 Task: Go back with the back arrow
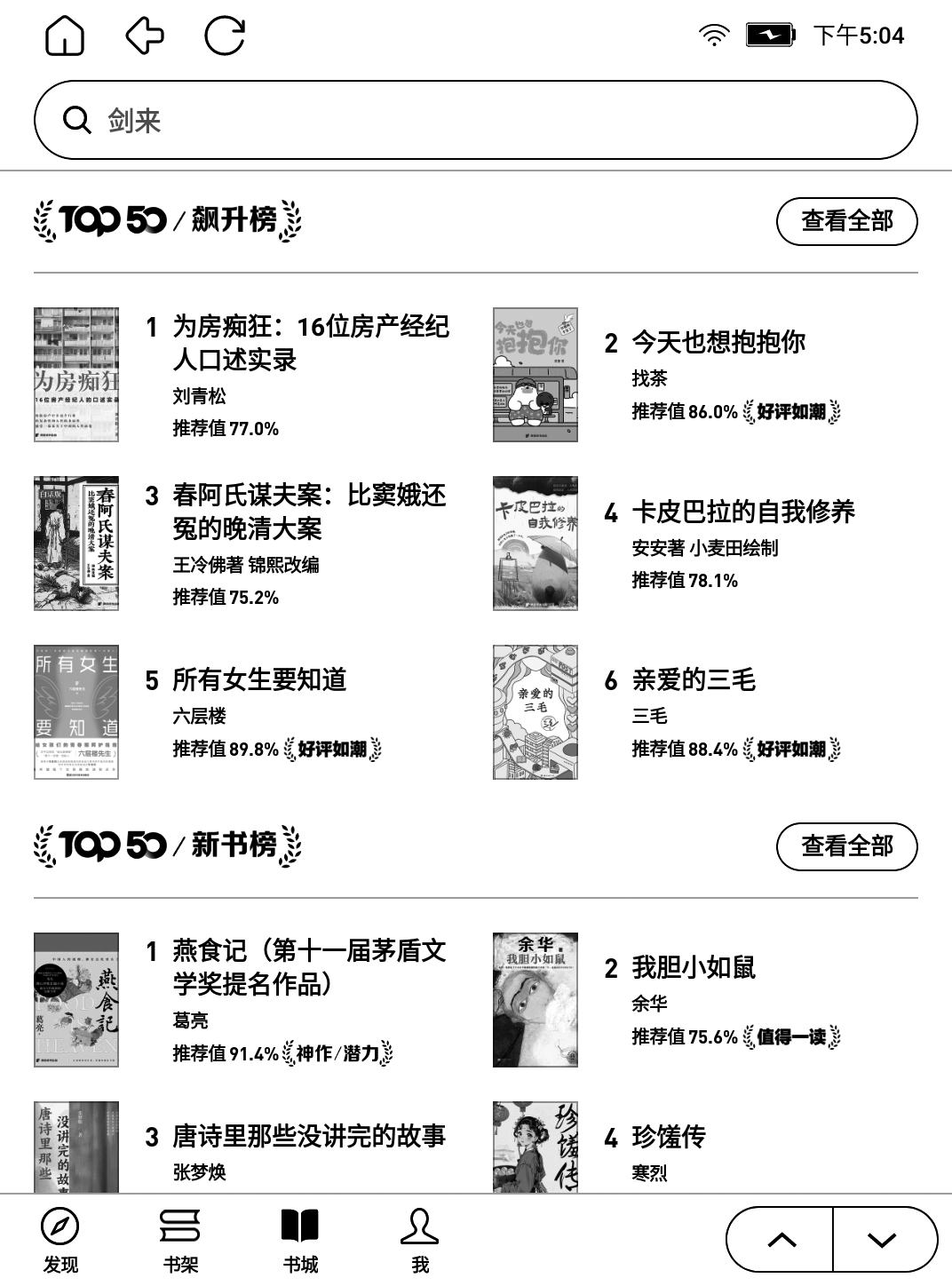(144, 36)
